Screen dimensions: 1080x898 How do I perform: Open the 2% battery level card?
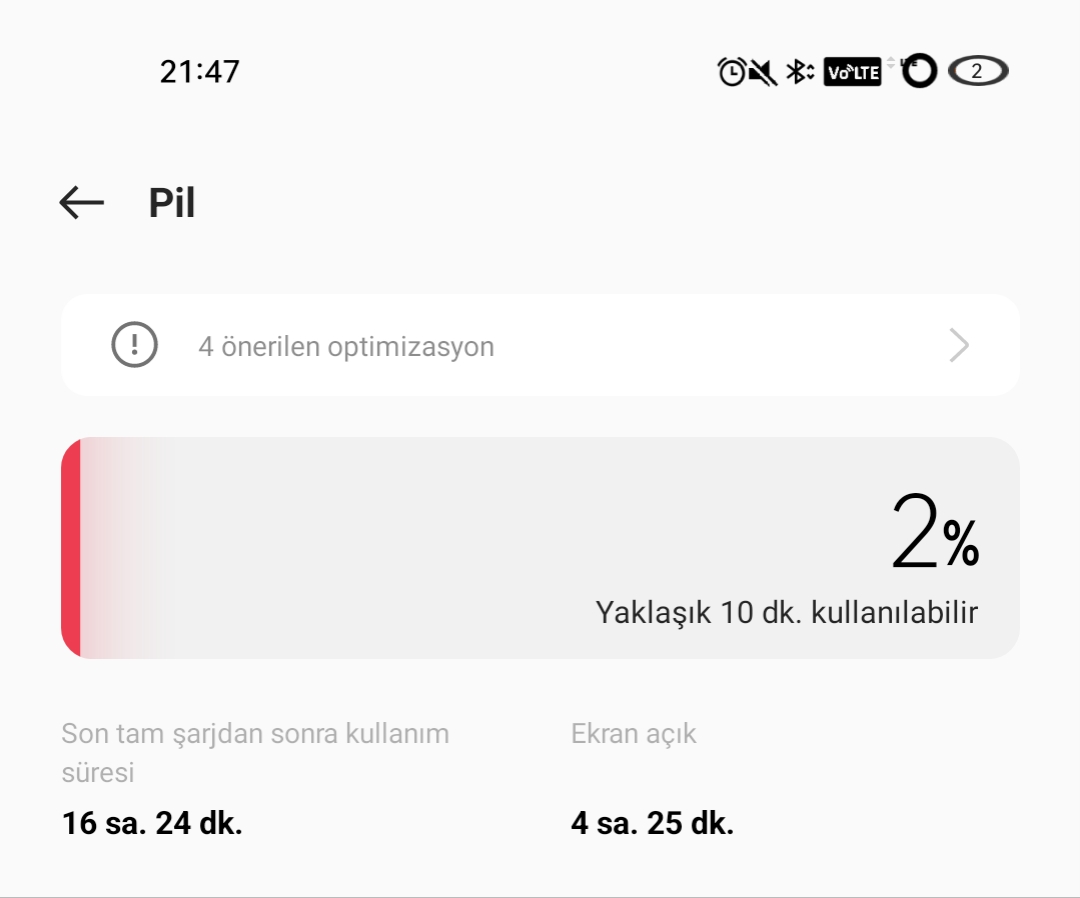point(540,548)
